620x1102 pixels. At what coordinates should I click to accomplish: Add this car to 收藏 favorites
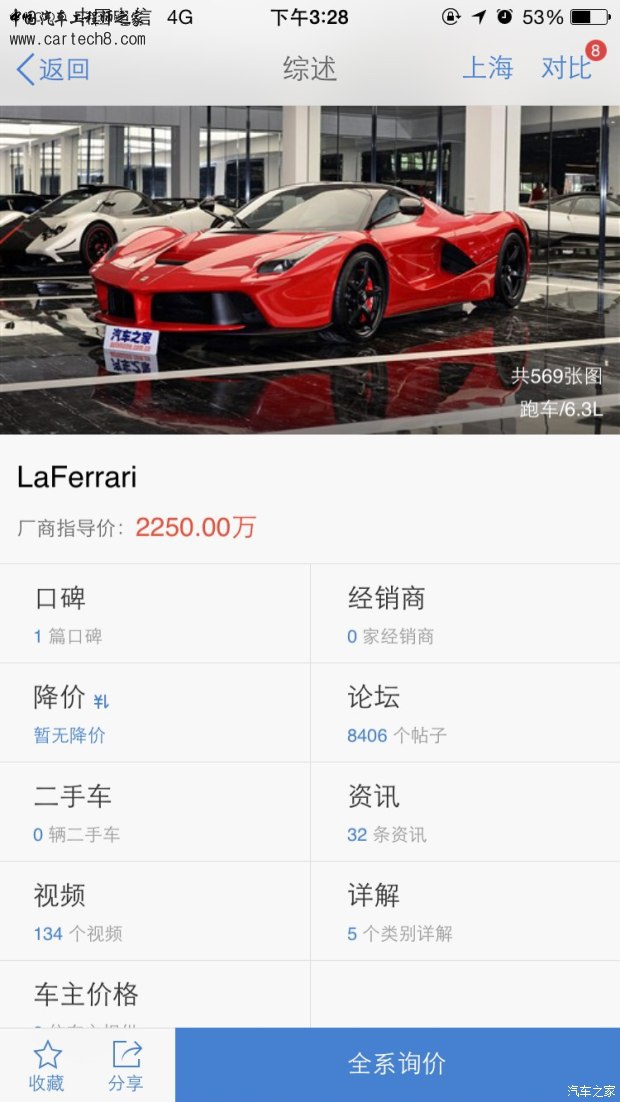47,1065
